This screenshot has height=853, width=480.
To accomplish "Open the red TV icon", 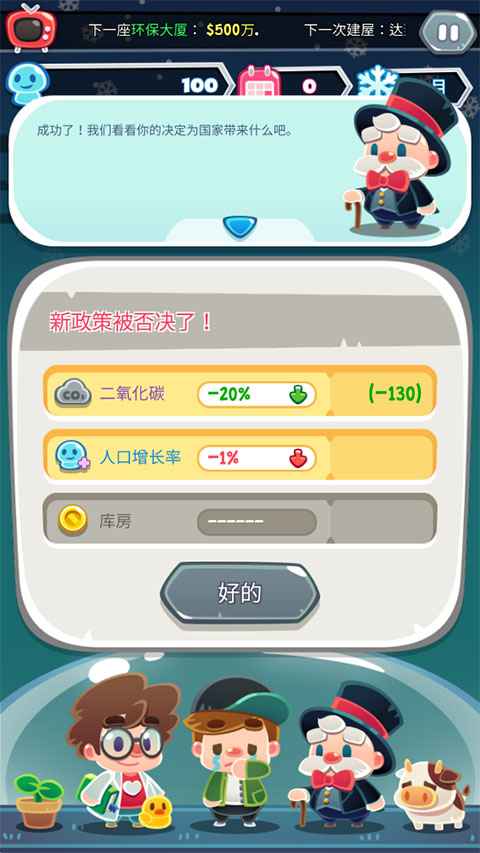I will click(x=31, y=27).
